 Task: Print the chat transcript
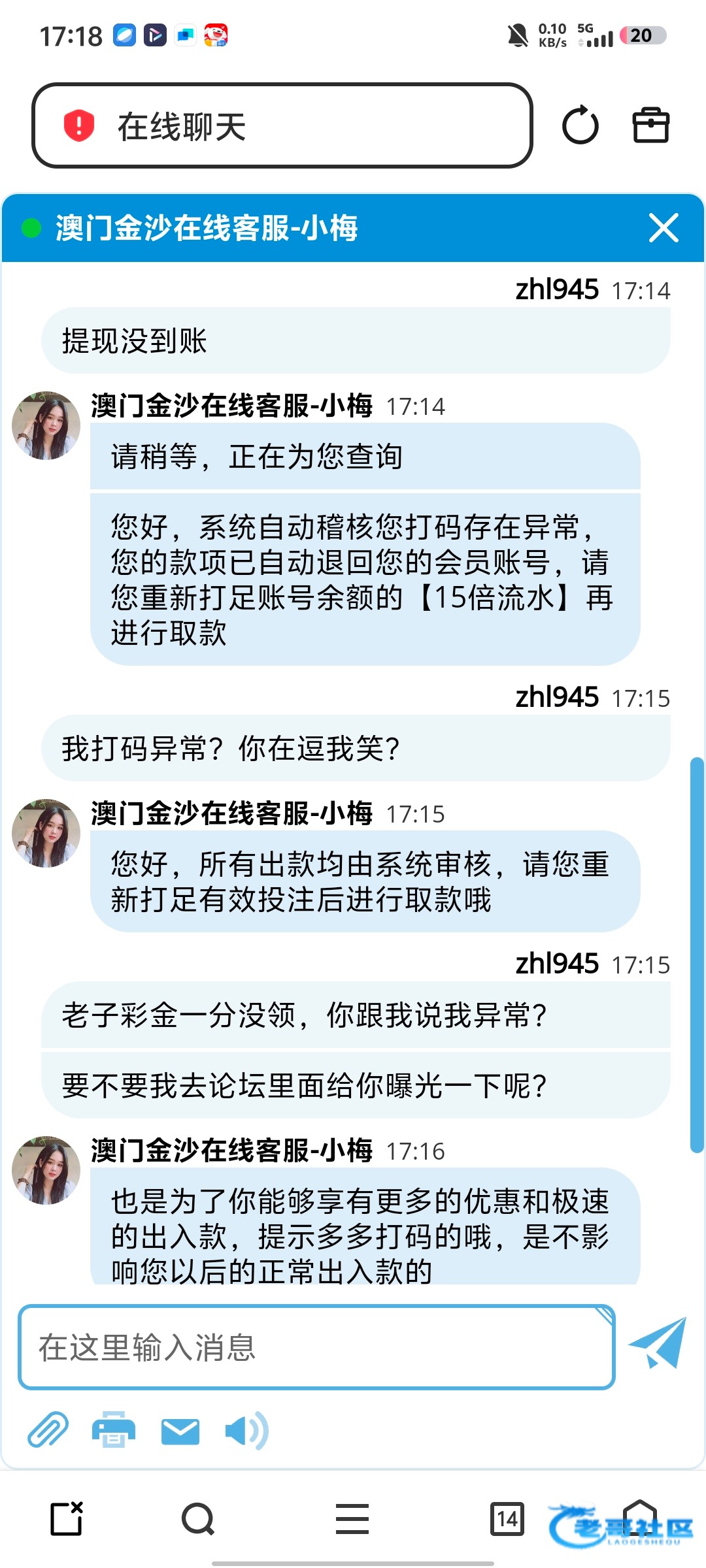[114, 1431]
